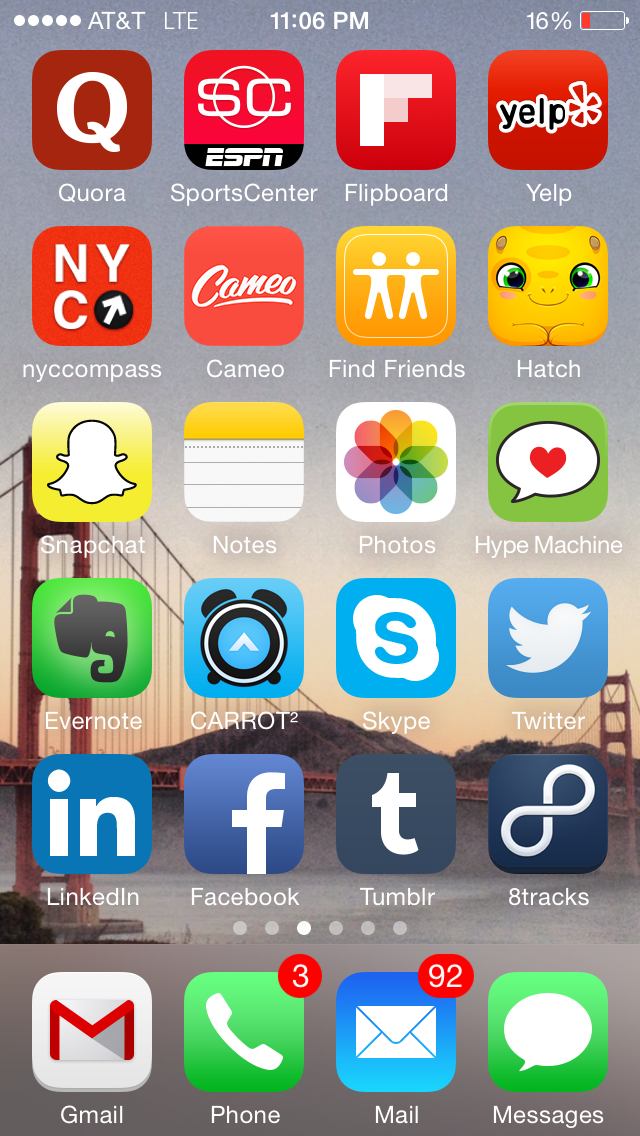Tap the Yelp app icon
This screenshot has height=1136, width=640.
pyautogui.click(x=548, y=109)
